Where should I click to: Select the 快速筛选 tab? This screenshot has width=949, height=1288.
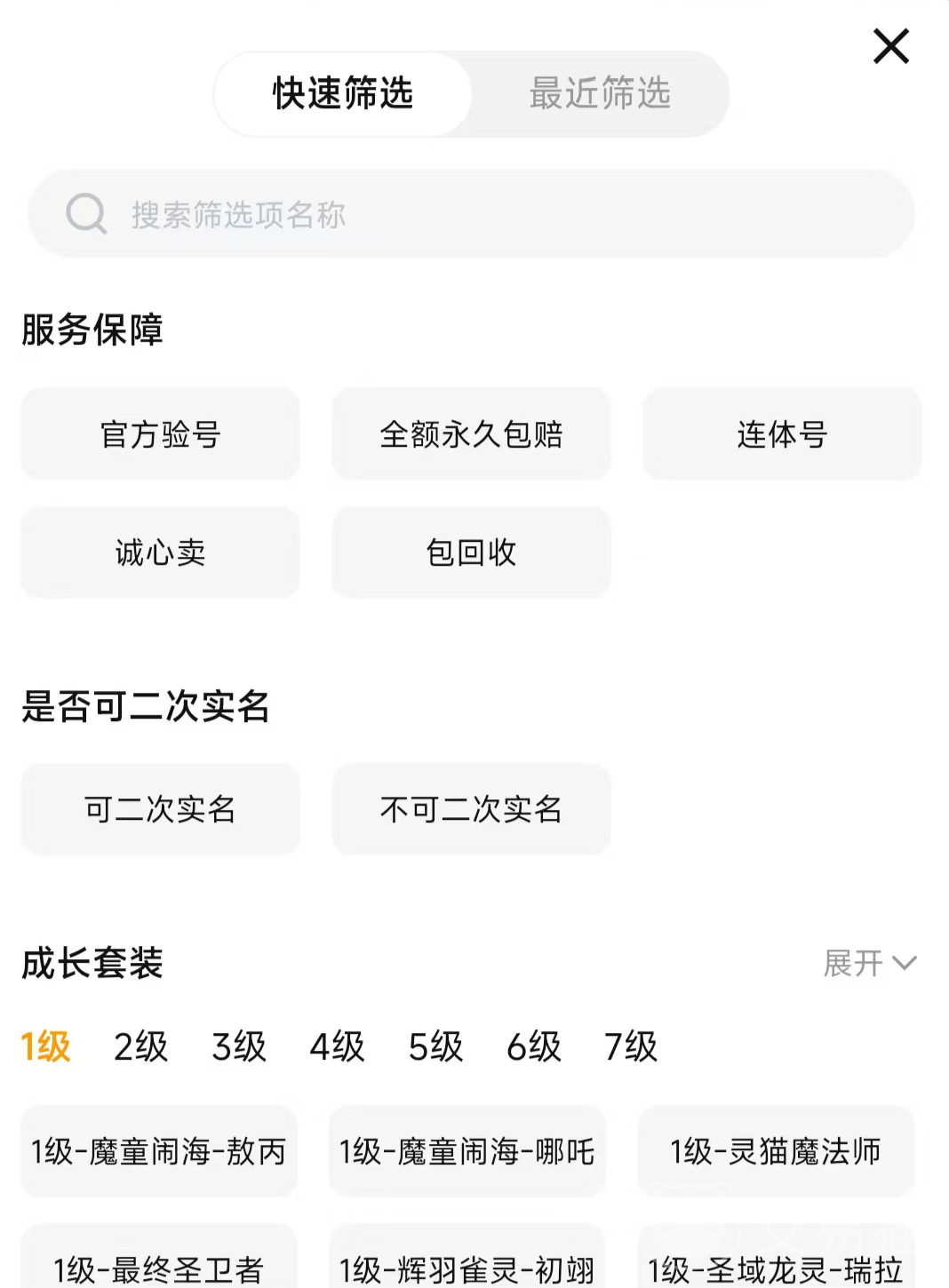(x=343, y=93)
